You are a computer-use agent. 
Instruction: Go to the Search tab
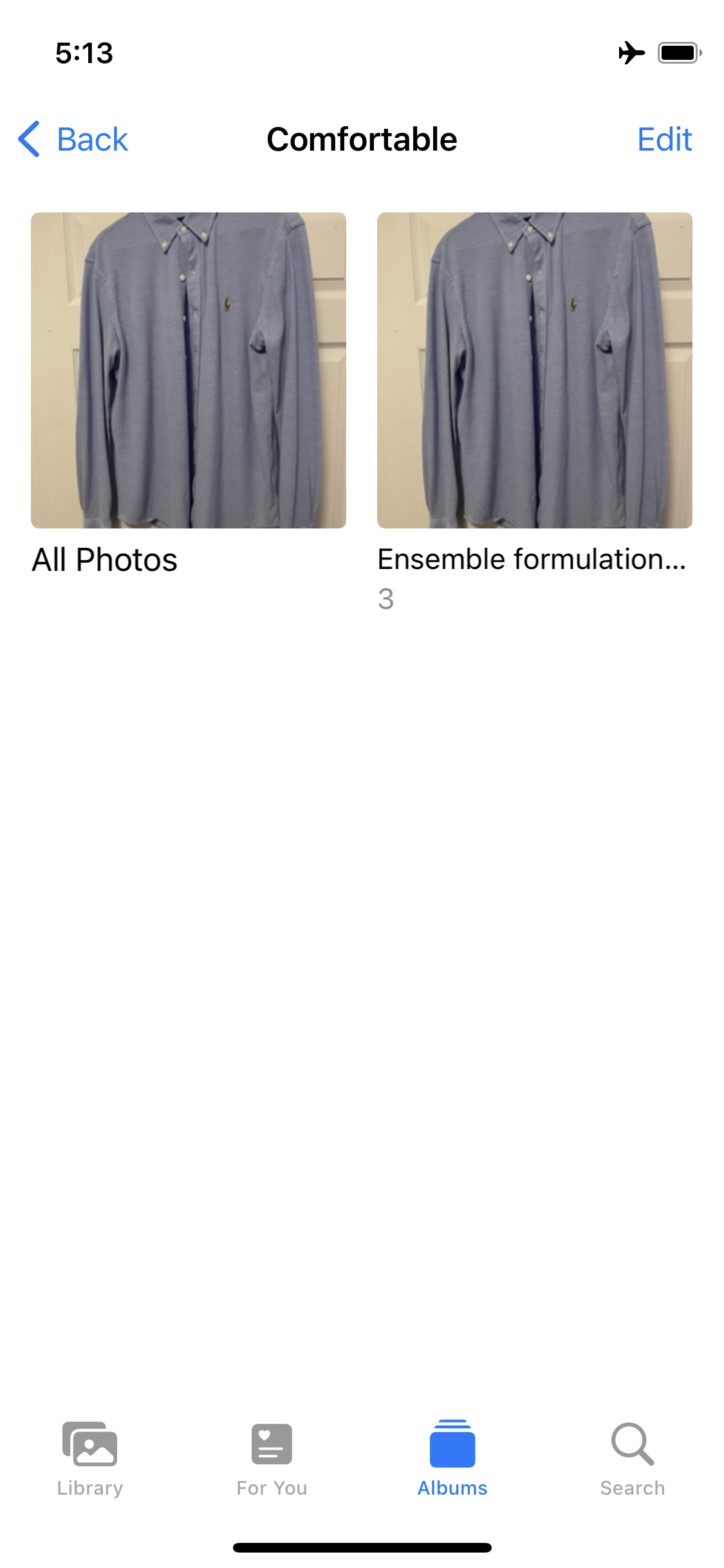coord(632,1459)
